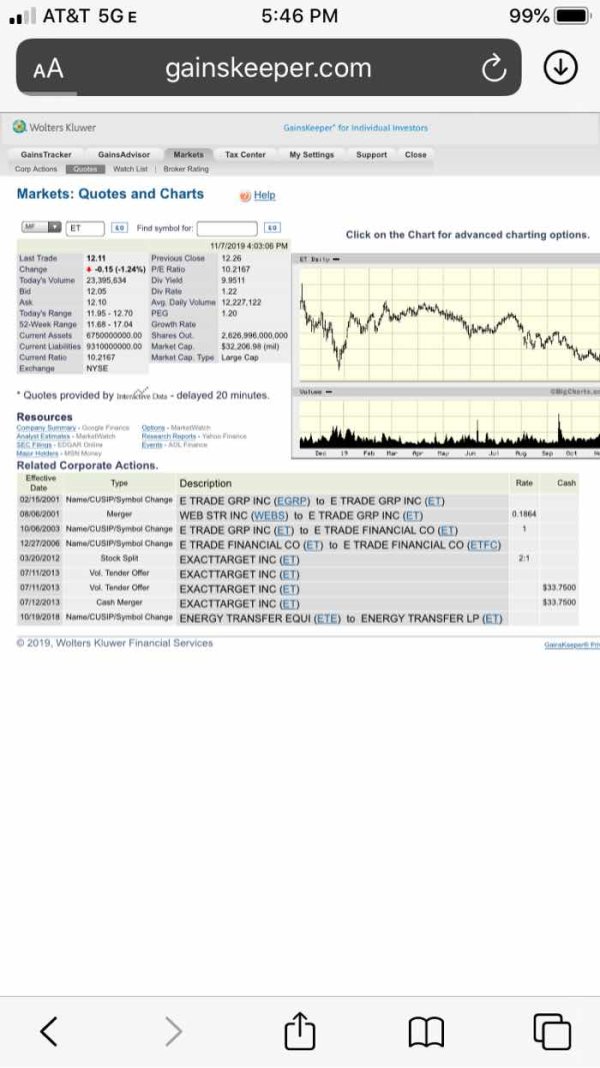The width and height of the screenshot is (600, 1068).
Task: Tap the gainskeeper.com address bar
Action: click(268, 67)
